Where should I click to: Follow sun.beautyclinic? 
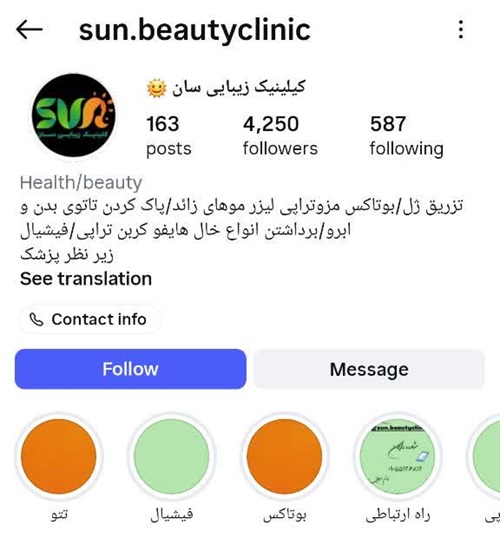click(131, 369)
